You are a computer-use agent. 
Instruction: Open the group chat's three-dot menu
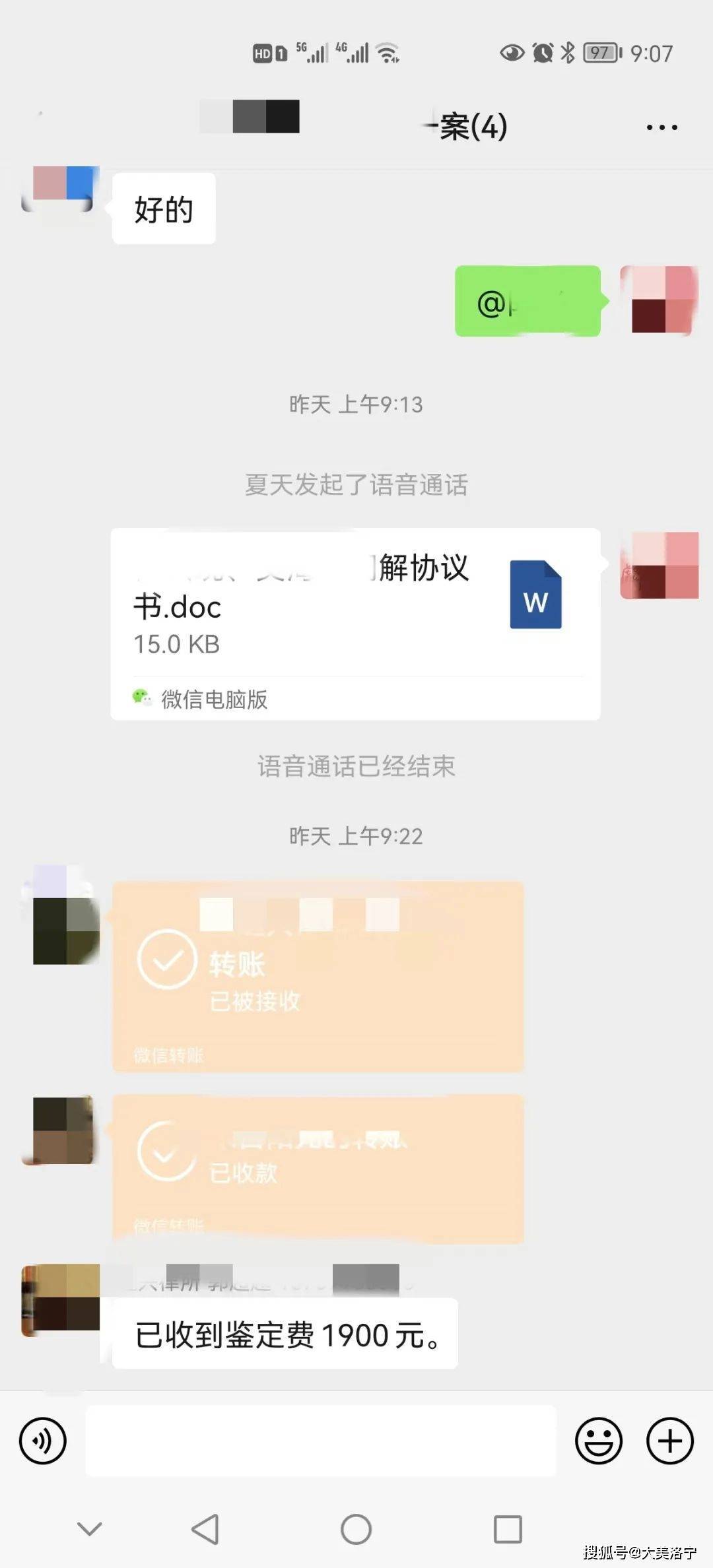(662, 127)
